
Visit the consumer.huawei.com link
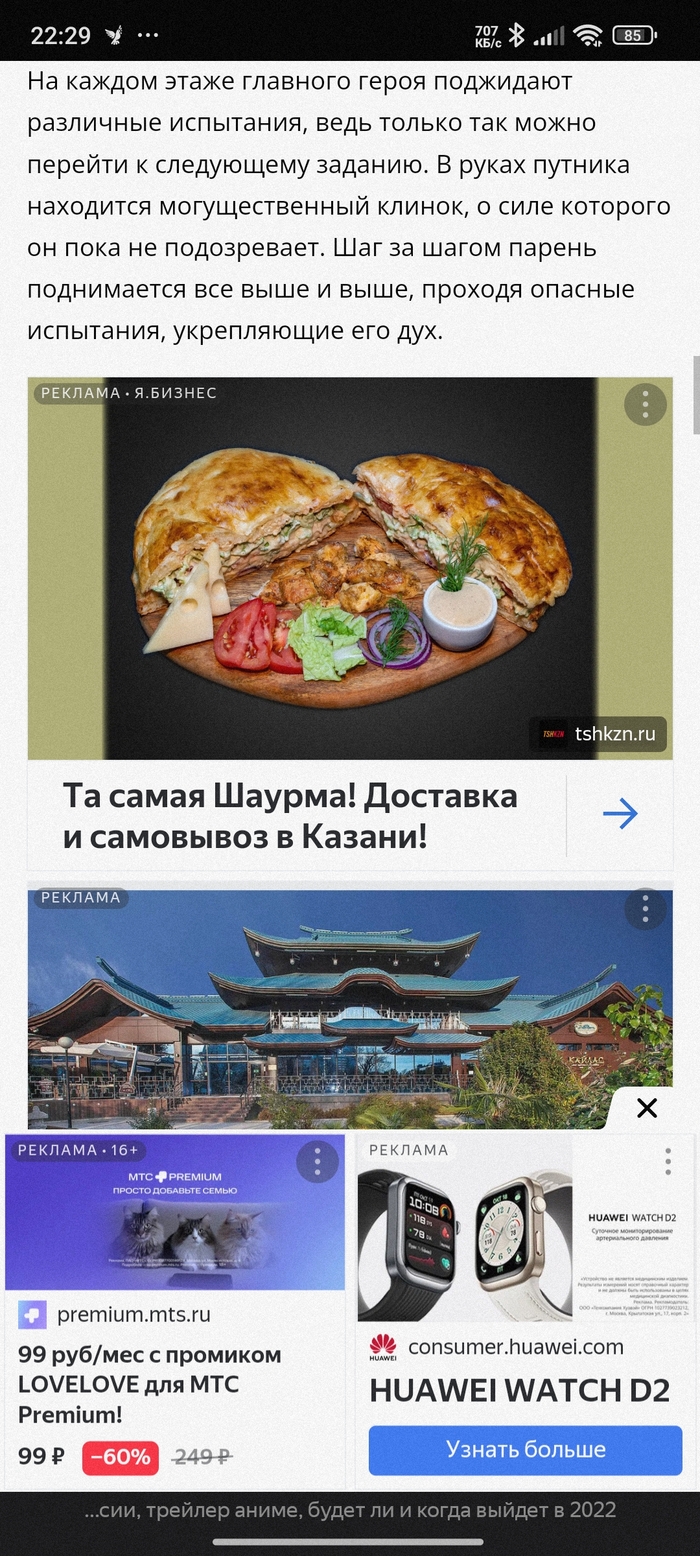(515, 1347)
